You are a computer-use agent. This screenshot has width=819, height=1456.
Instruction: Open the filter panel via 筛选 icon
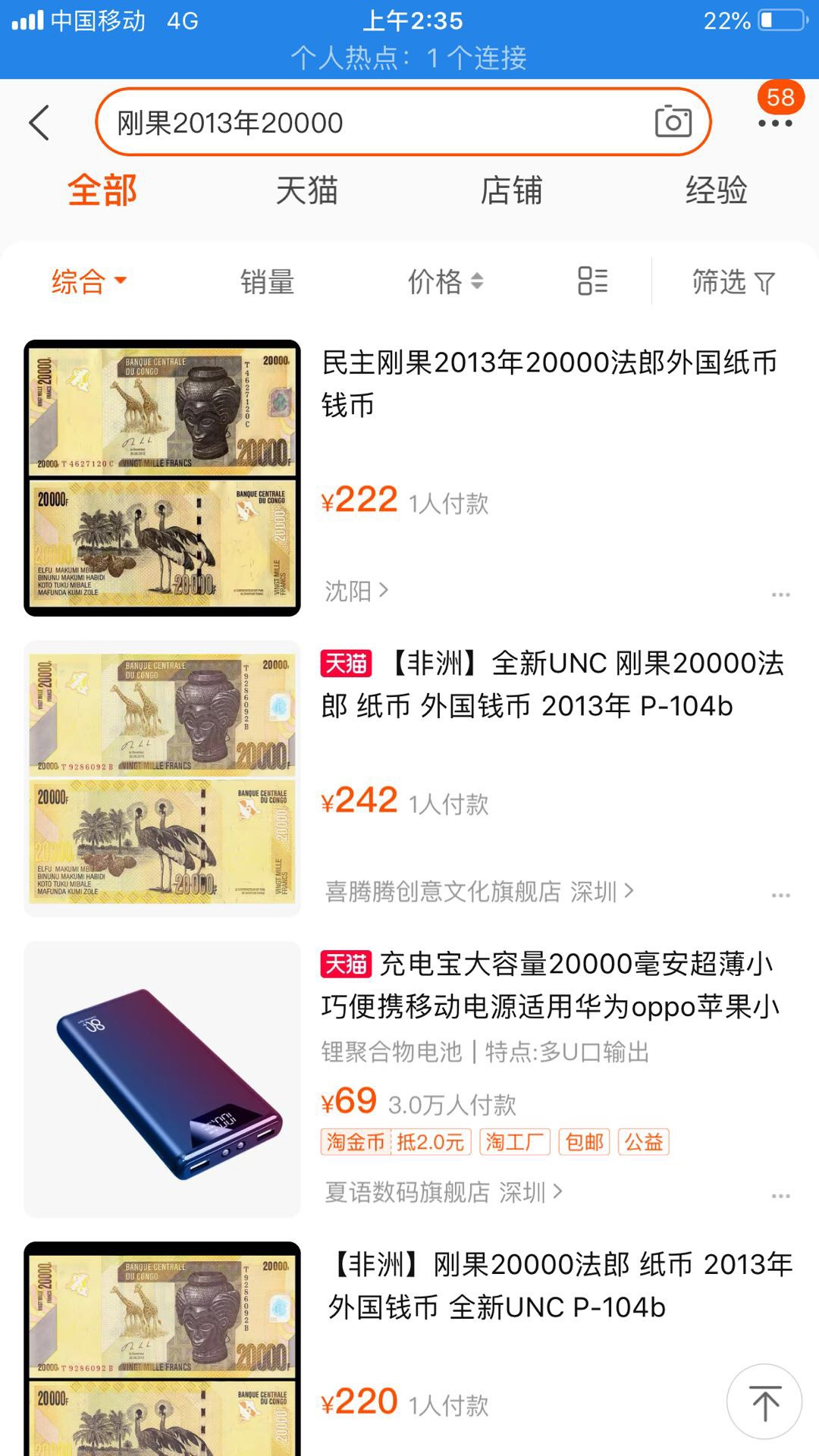point(730,281)
